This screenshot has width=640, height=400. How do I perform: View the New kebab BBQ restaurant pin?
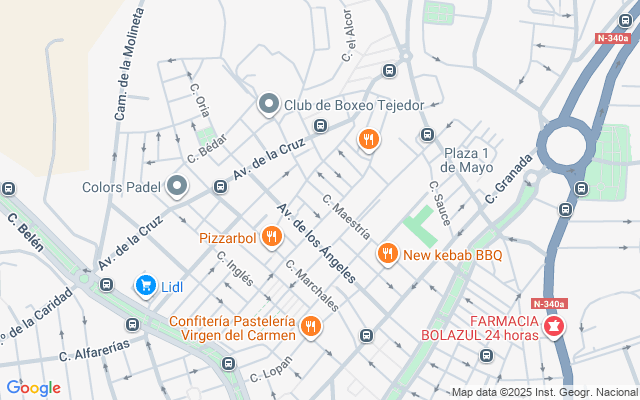[387, 255]
